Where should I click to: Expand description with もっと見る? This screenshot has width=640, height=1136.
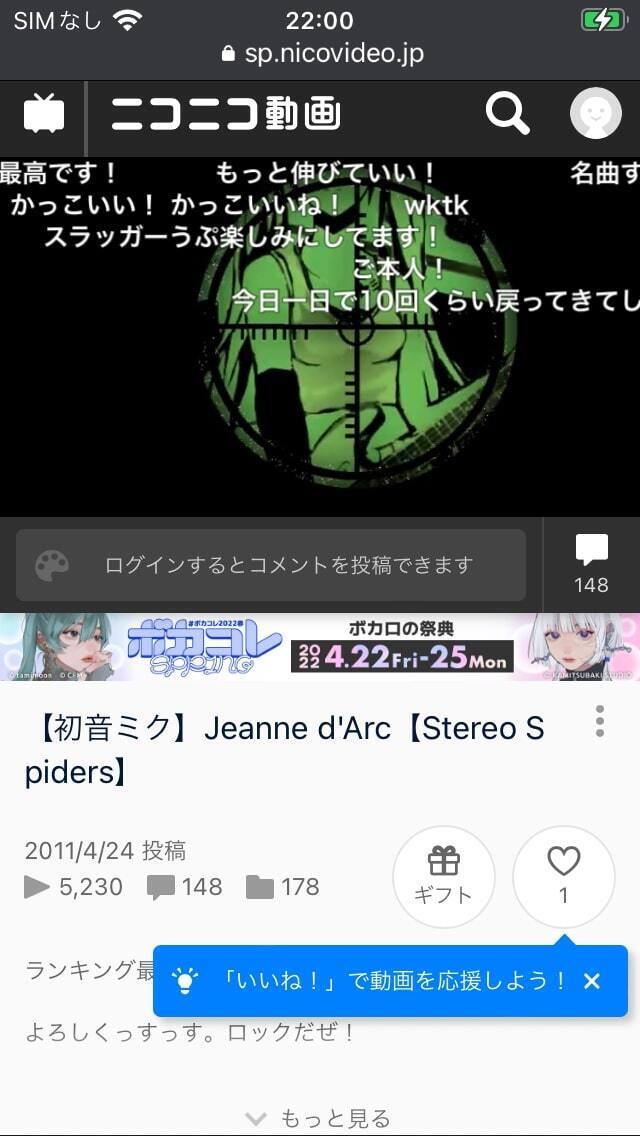point(320,1118)
